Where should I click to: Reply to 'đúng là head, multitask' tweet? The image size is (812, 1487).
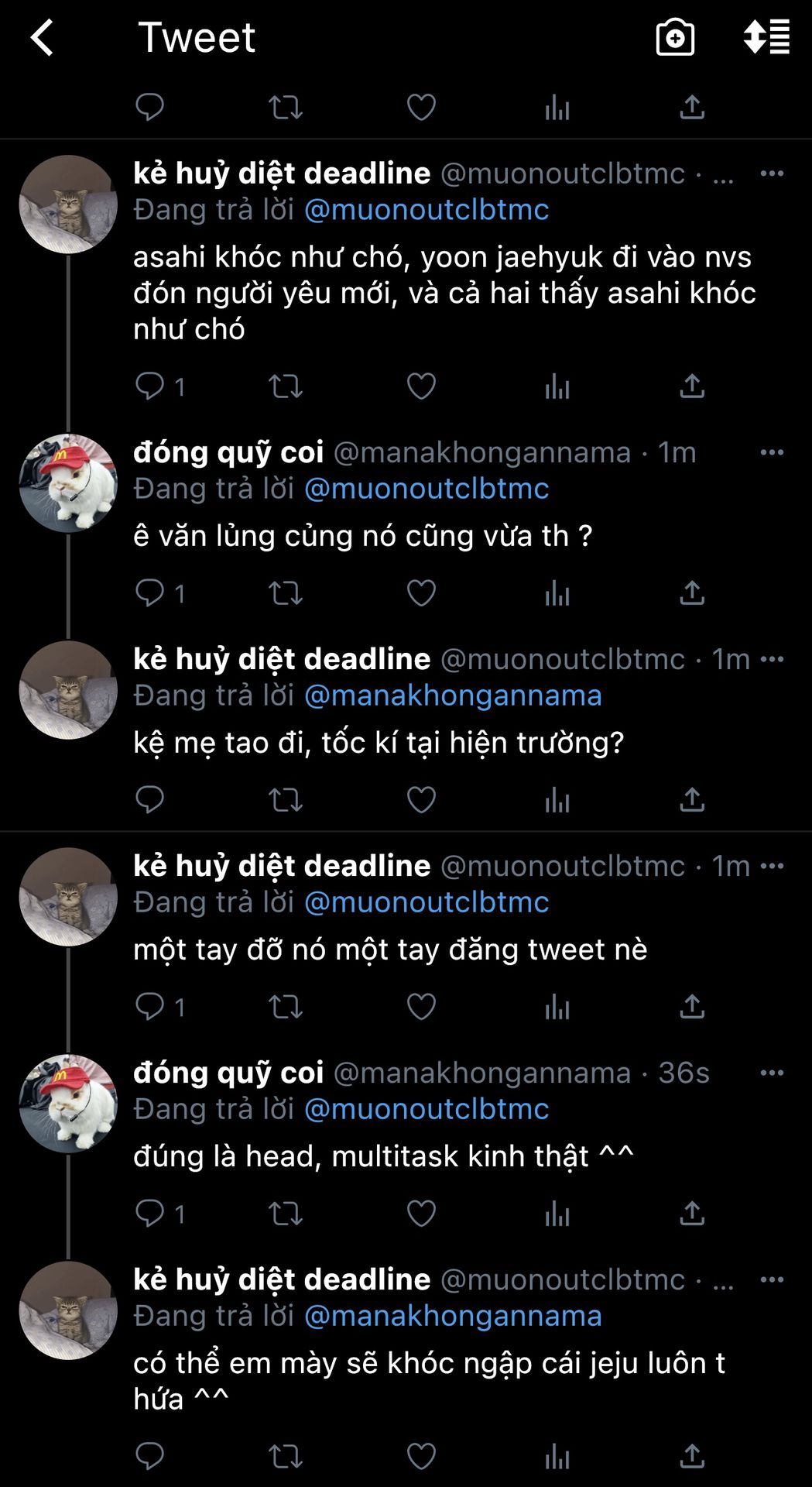(150, 1213)
